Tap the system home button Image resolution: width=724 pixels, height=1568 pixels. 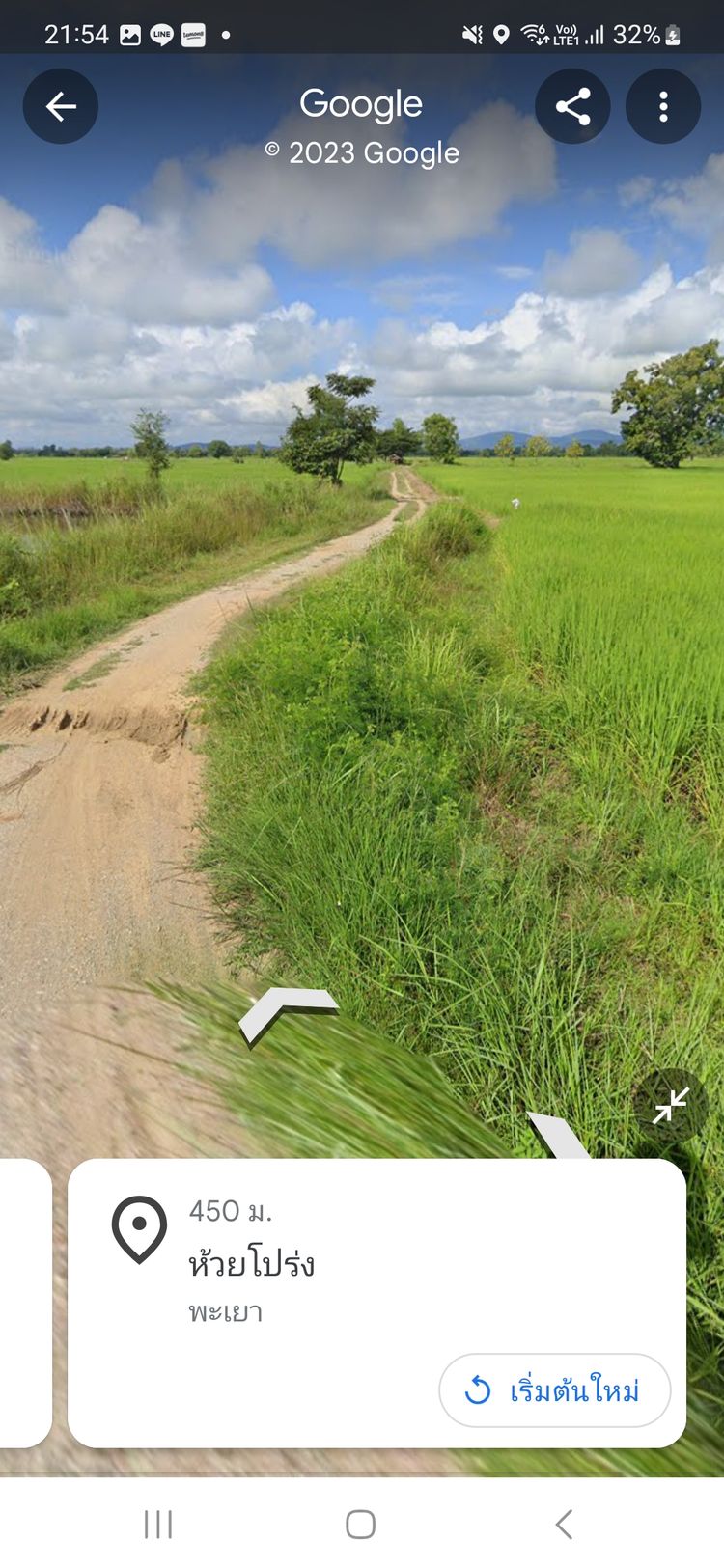[x=360, y=1525]
